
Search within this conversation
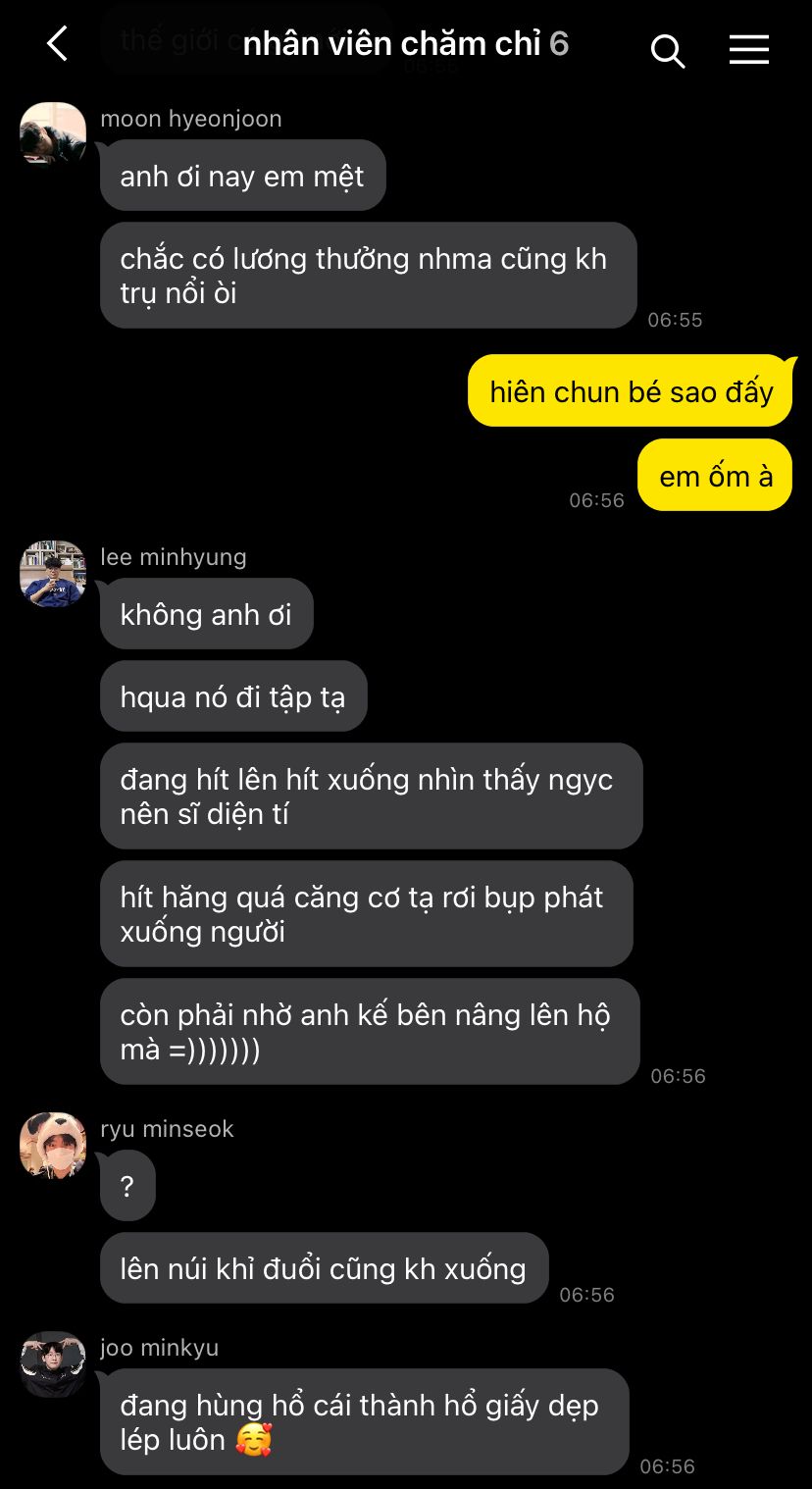tap(668, 50)
